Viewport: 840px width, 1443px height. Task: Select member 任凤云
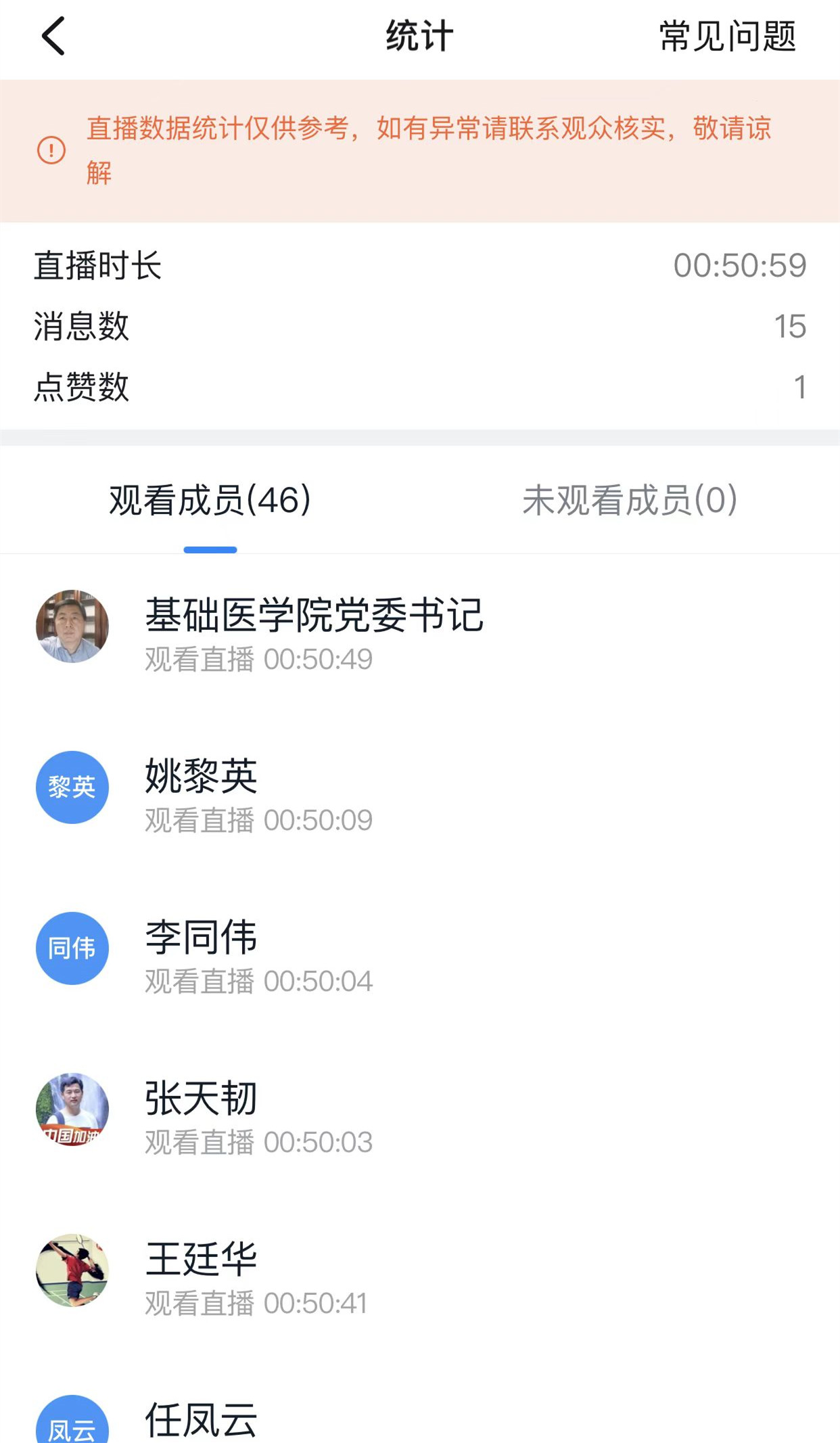202,1419
